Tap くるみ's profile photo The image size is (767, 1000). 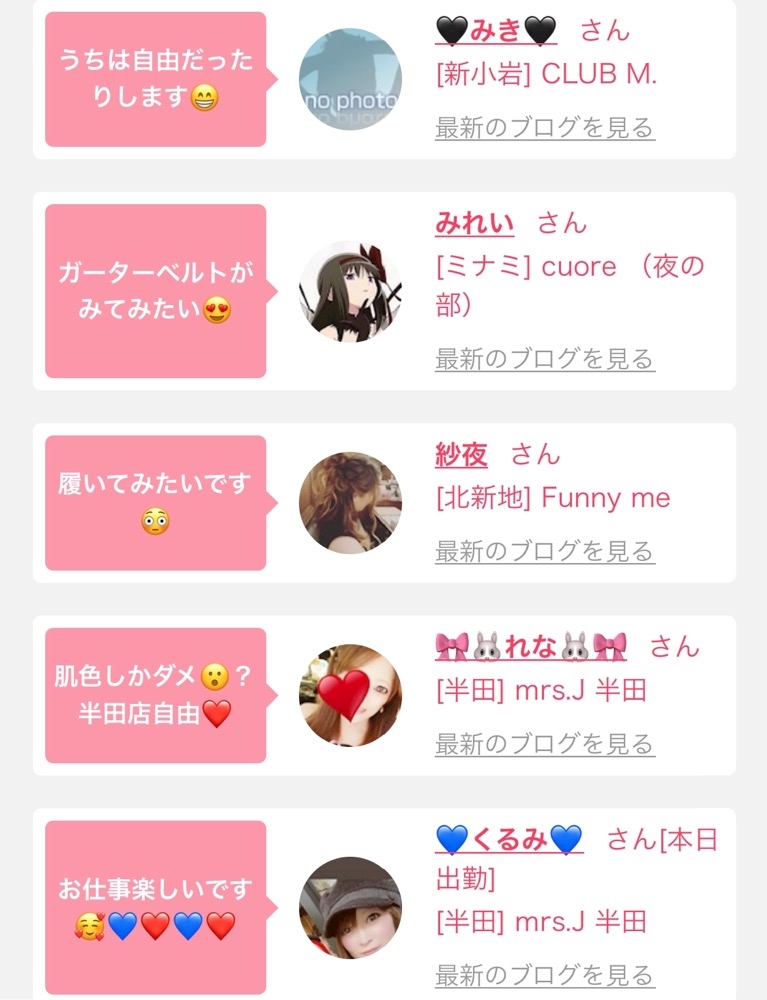(350, 907)
